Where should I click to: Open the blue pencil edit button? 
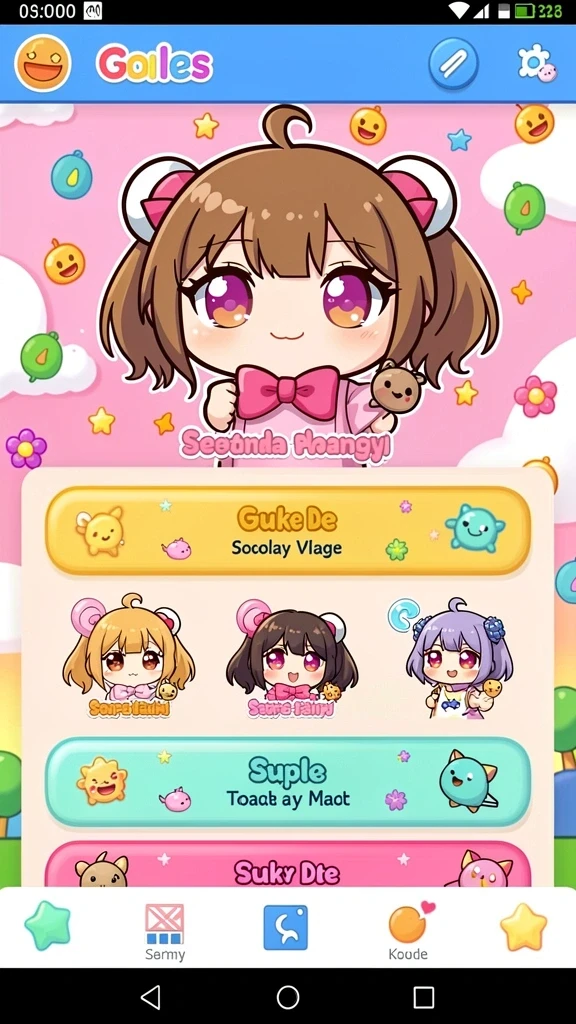(453, 63)
